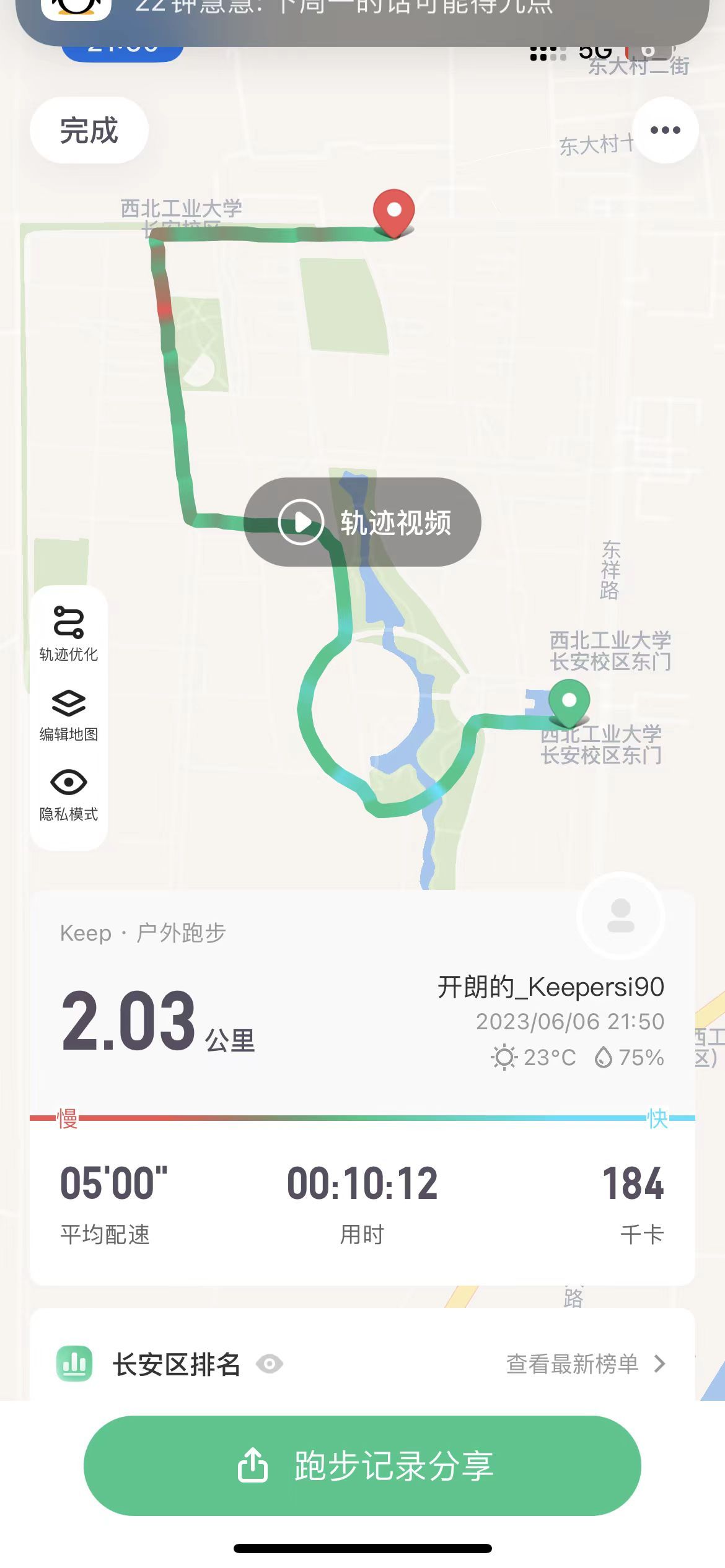
Task: Open the user profile avatar
Action: point(620,916)
